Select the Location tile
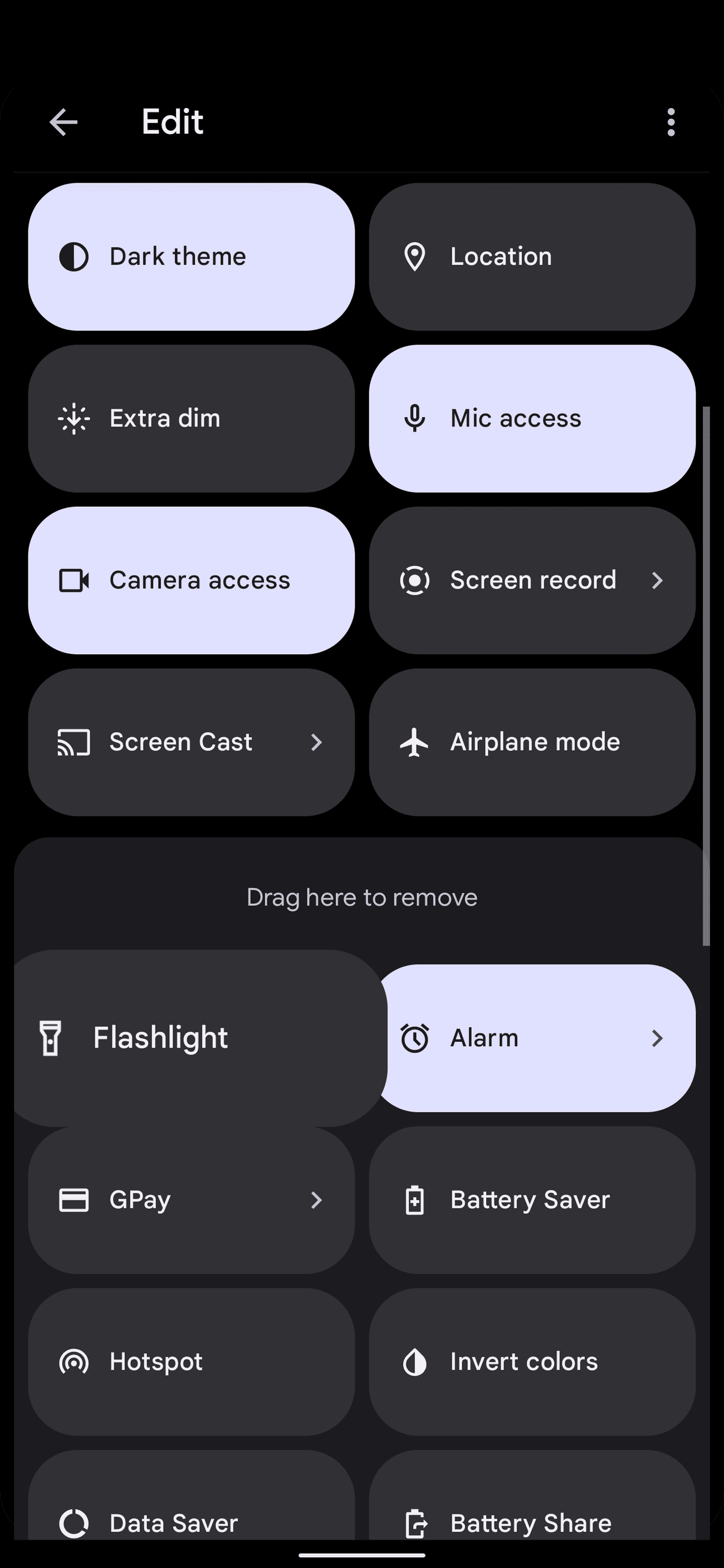The width and height of the screenshot is (724, 1568). 531,257
